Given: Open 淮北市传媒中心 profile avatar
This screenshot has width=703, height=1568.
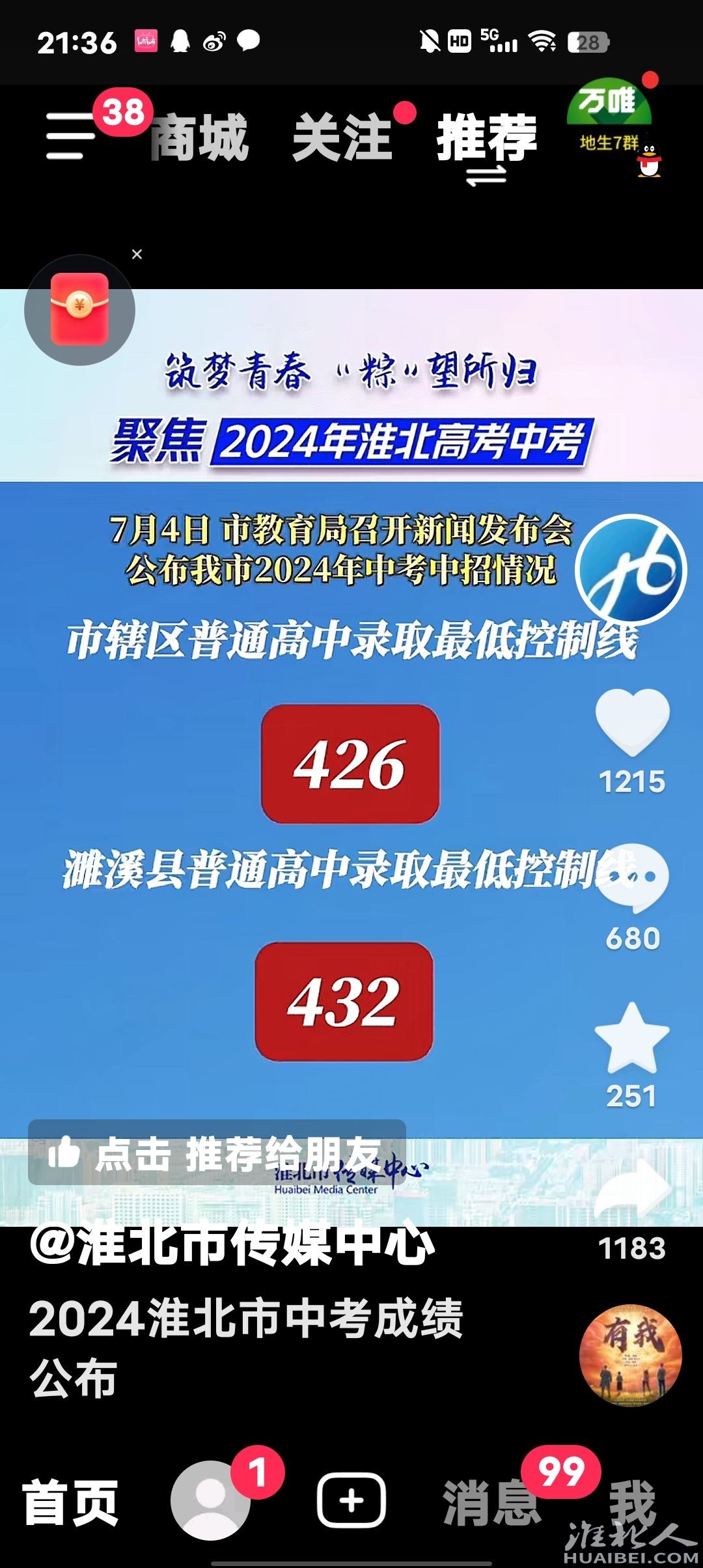Looking at the screenshot, I should (630, 570).
